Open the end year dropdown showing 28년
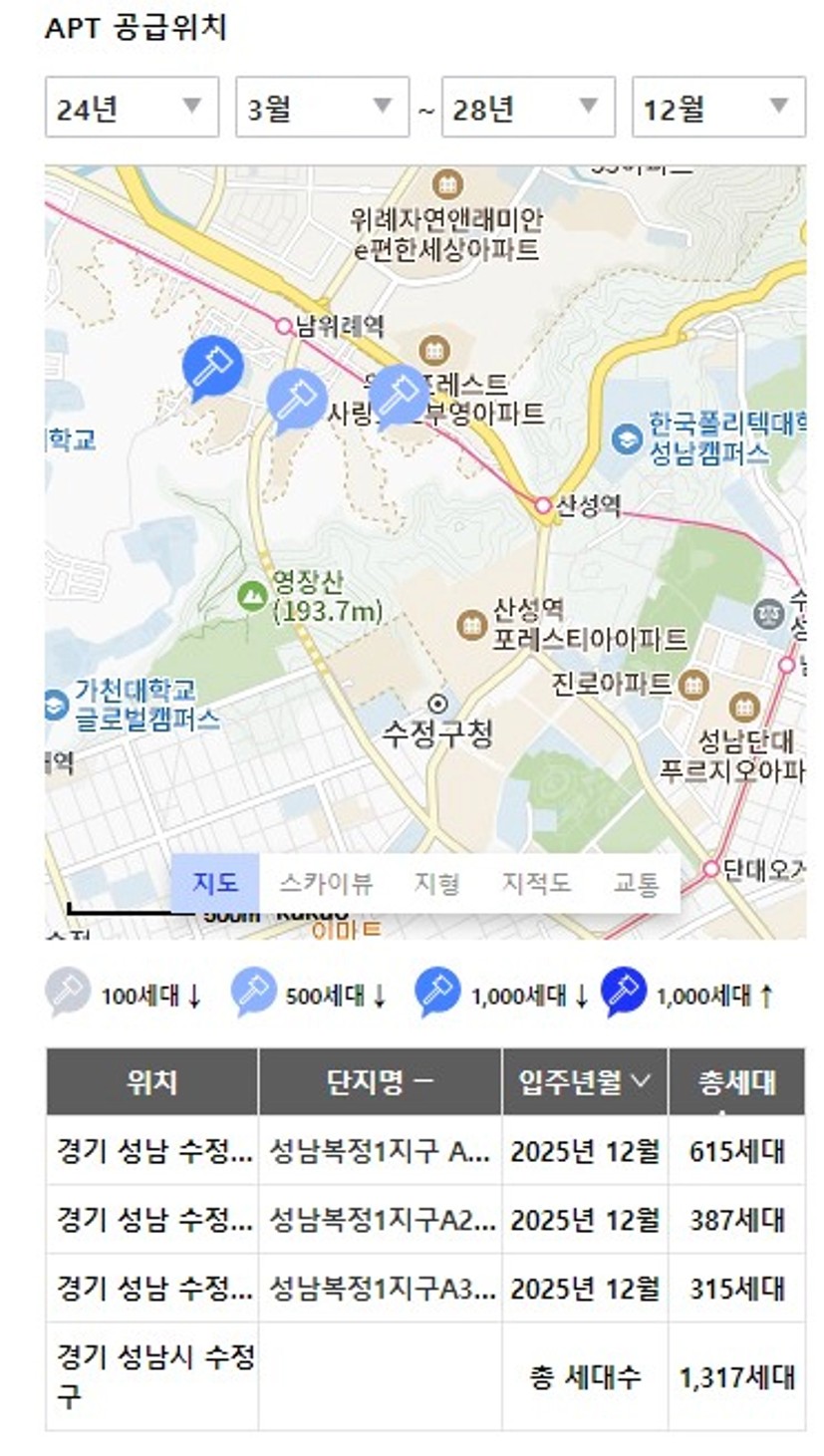The width and height of the screenshot is (824, 1456). click(528, 107)
